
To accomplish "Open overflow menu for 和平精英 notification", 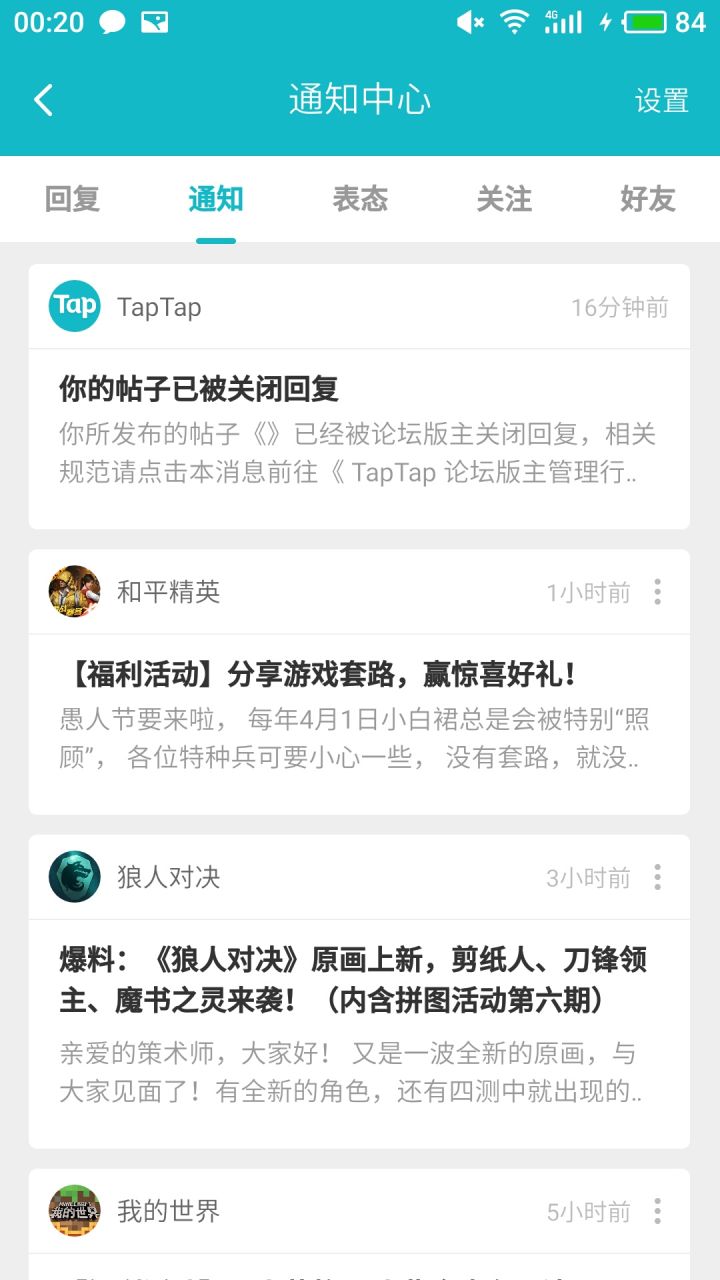I will (657, 591).
